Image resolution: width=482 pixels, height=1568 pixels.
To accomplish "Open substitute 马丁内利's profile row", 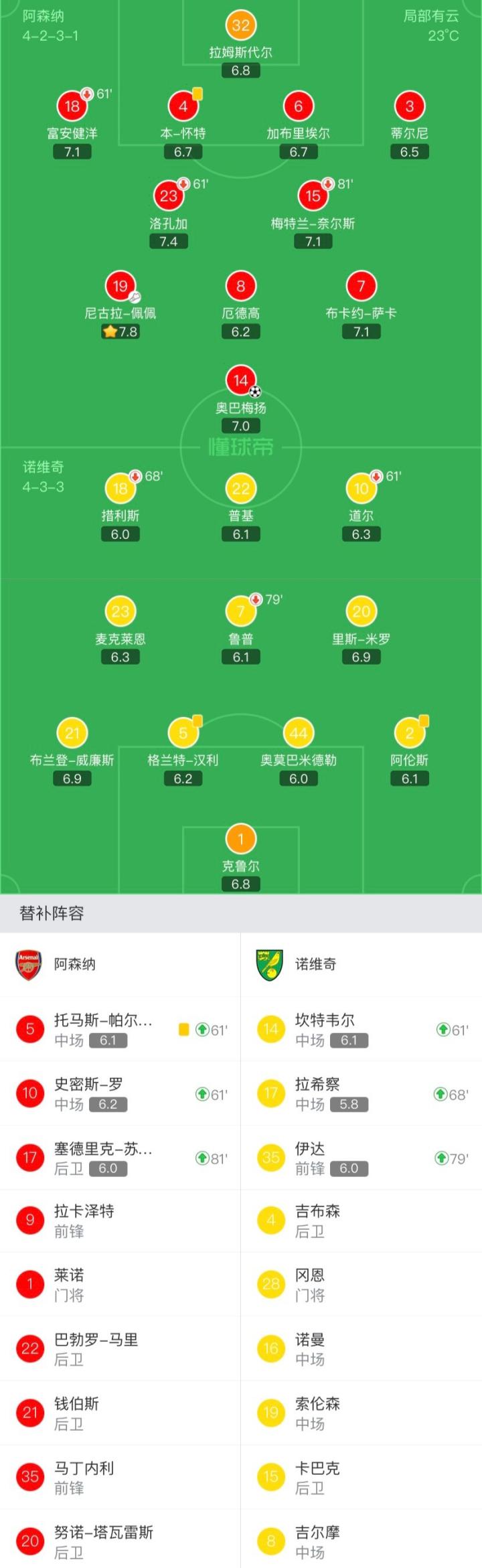I will coord(120,1478).
